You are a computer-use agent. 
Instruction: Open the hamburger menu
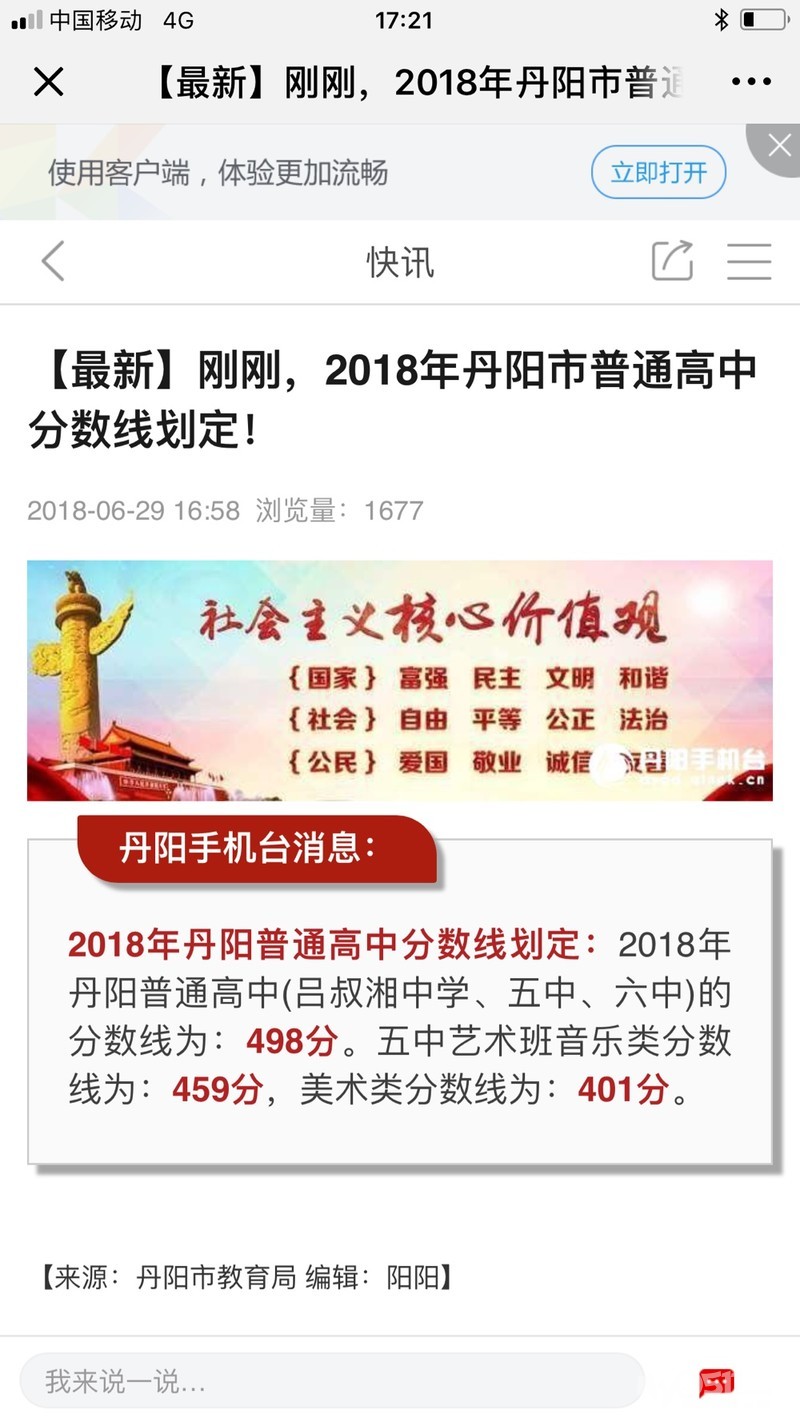coord(749,262)
